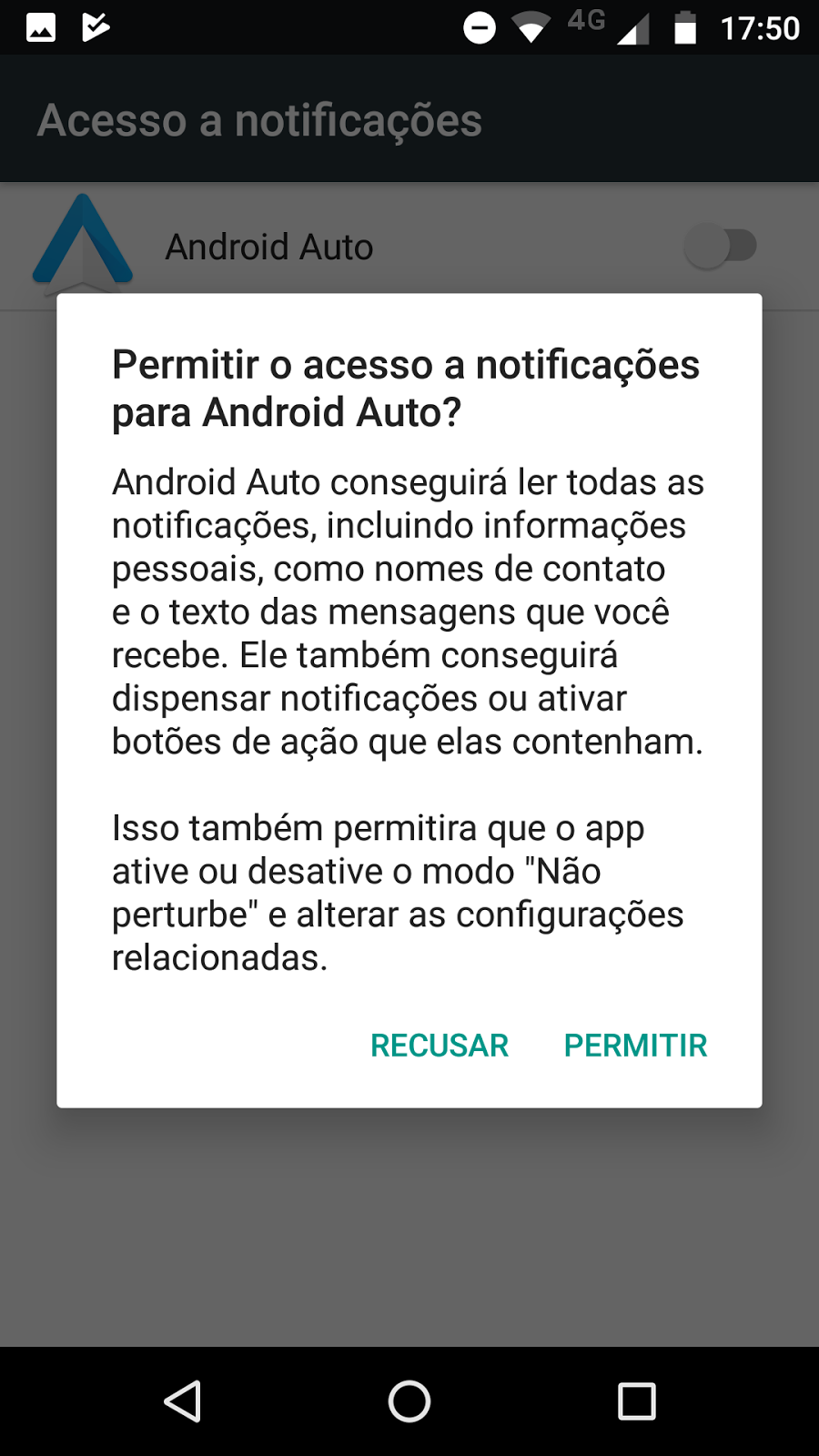Decline access with the RECUSAR button
The image size is (819, 1456).
point(440,1046)
